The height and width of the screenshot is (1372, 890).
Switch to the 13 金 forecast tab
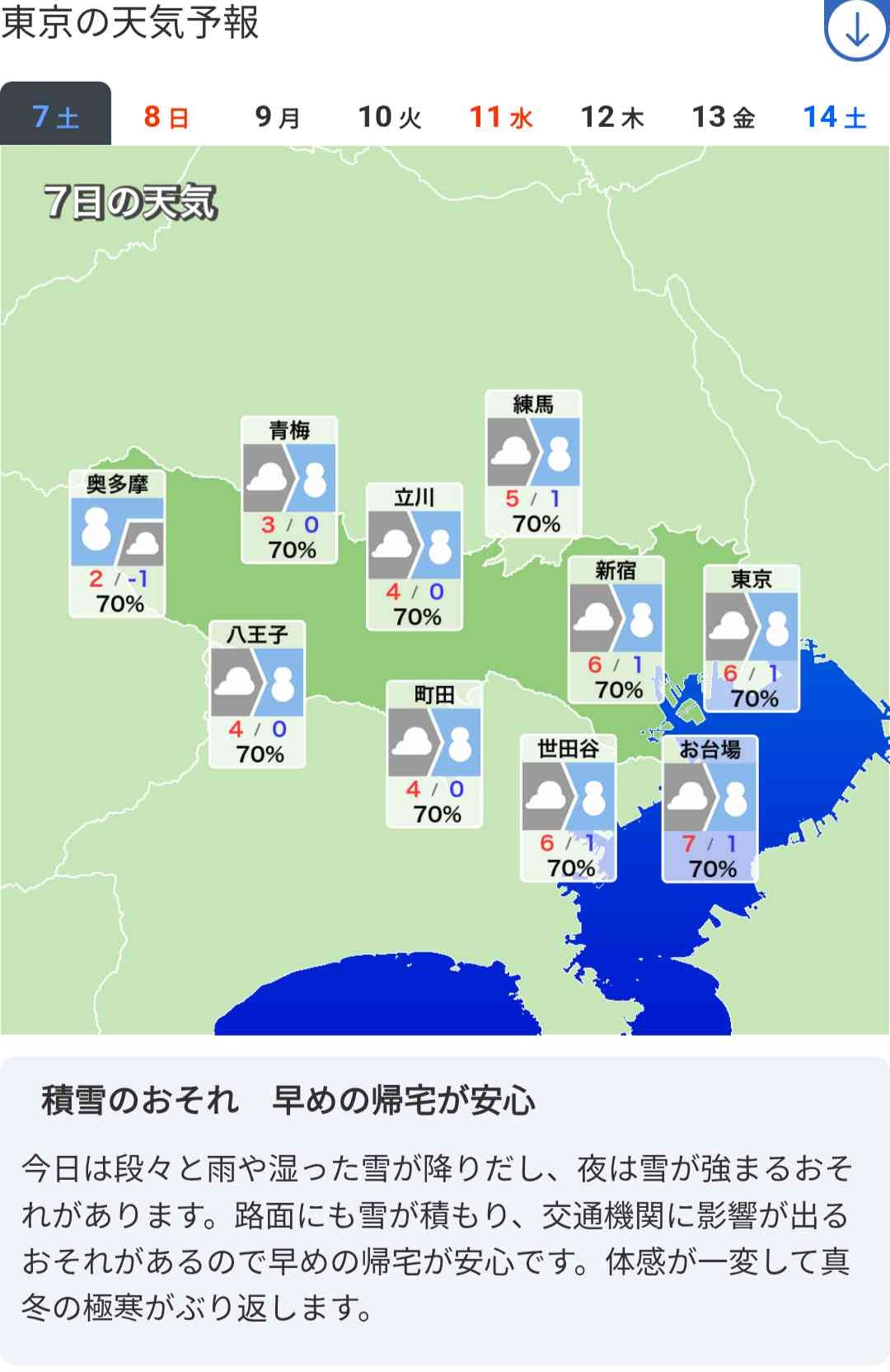coord(723,117)
